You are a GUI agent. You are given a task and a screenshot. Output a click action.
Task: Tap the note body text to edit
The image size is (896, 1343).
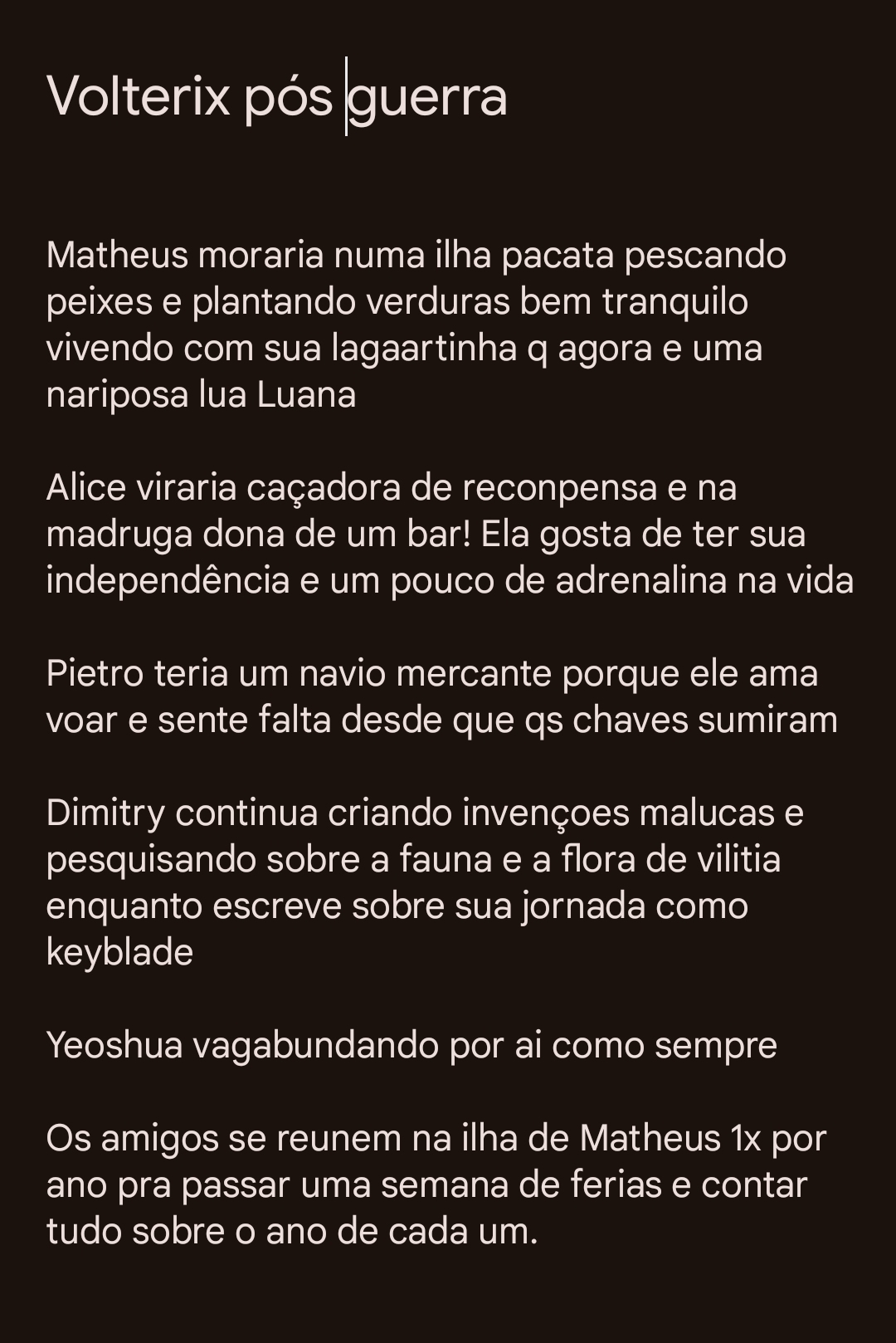click(x=448, y=742)
